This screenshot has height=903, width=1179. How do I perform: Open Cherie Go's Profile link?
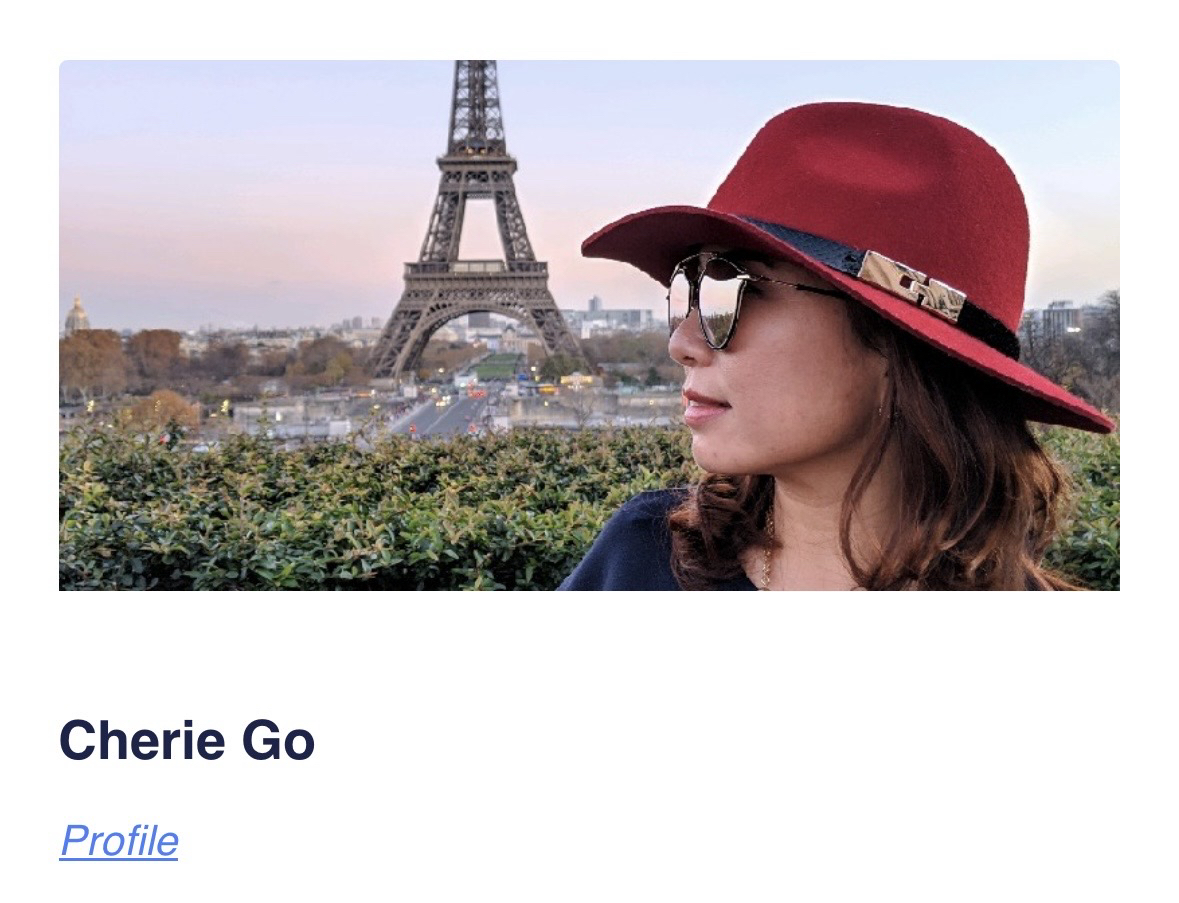[119, 841]
